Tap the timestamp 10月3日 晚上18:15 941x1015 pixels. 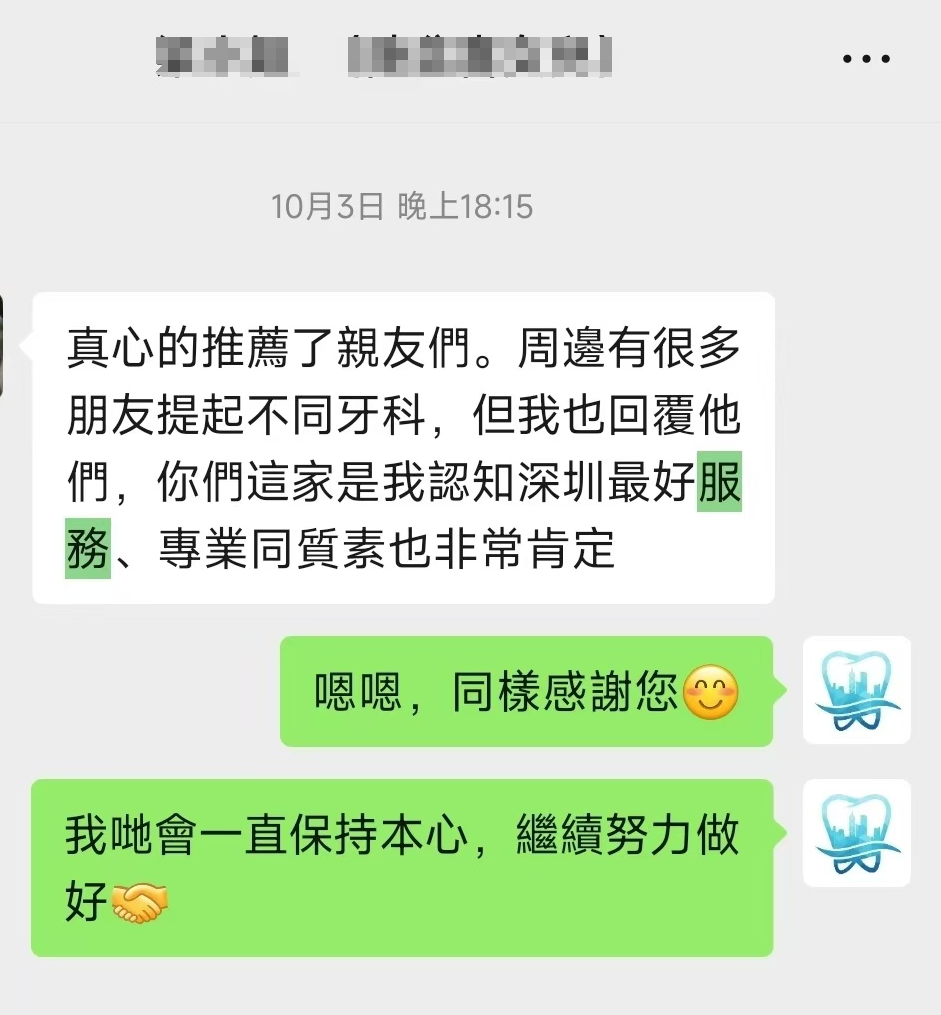pos(404,208)
